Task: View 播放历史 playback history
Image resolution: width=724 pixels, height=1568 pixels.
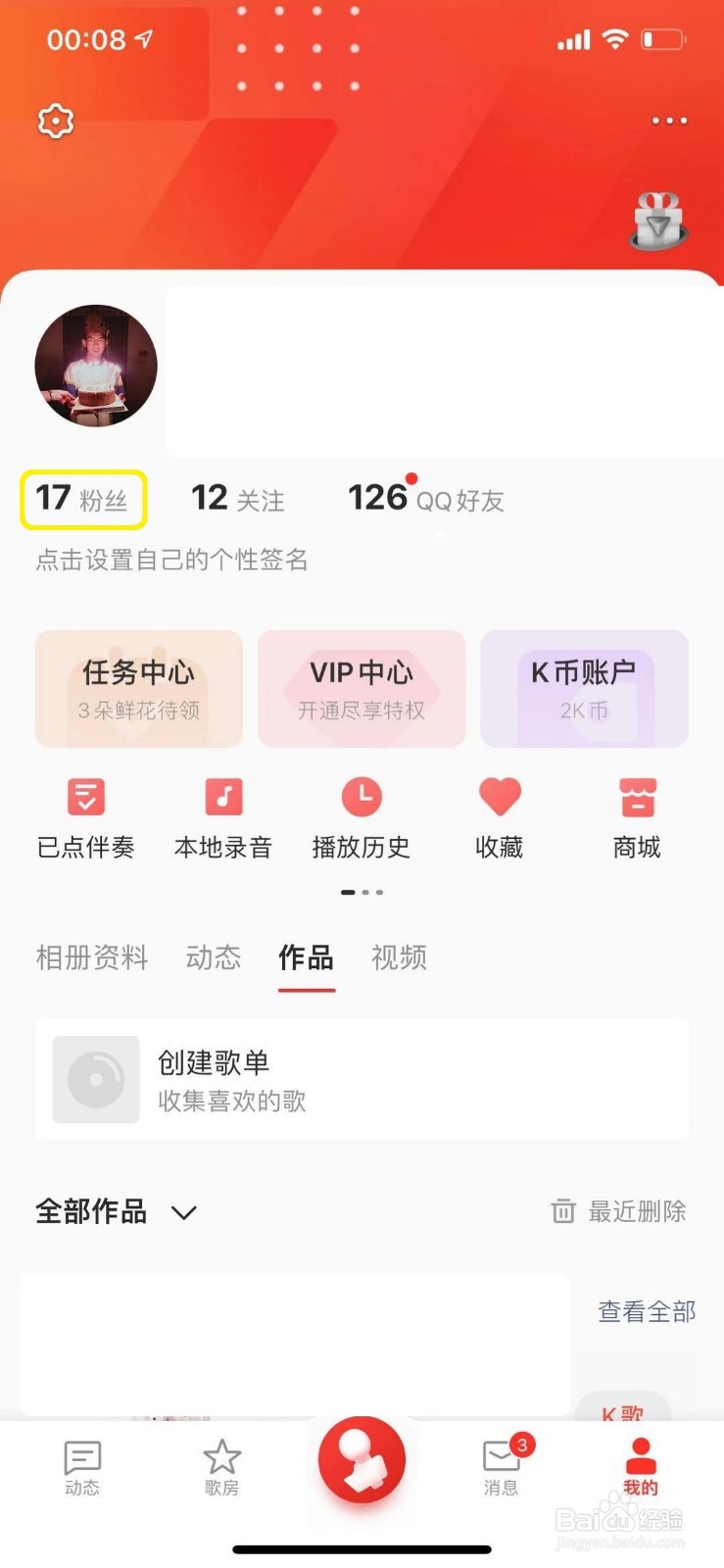Action: click(362, 813)
